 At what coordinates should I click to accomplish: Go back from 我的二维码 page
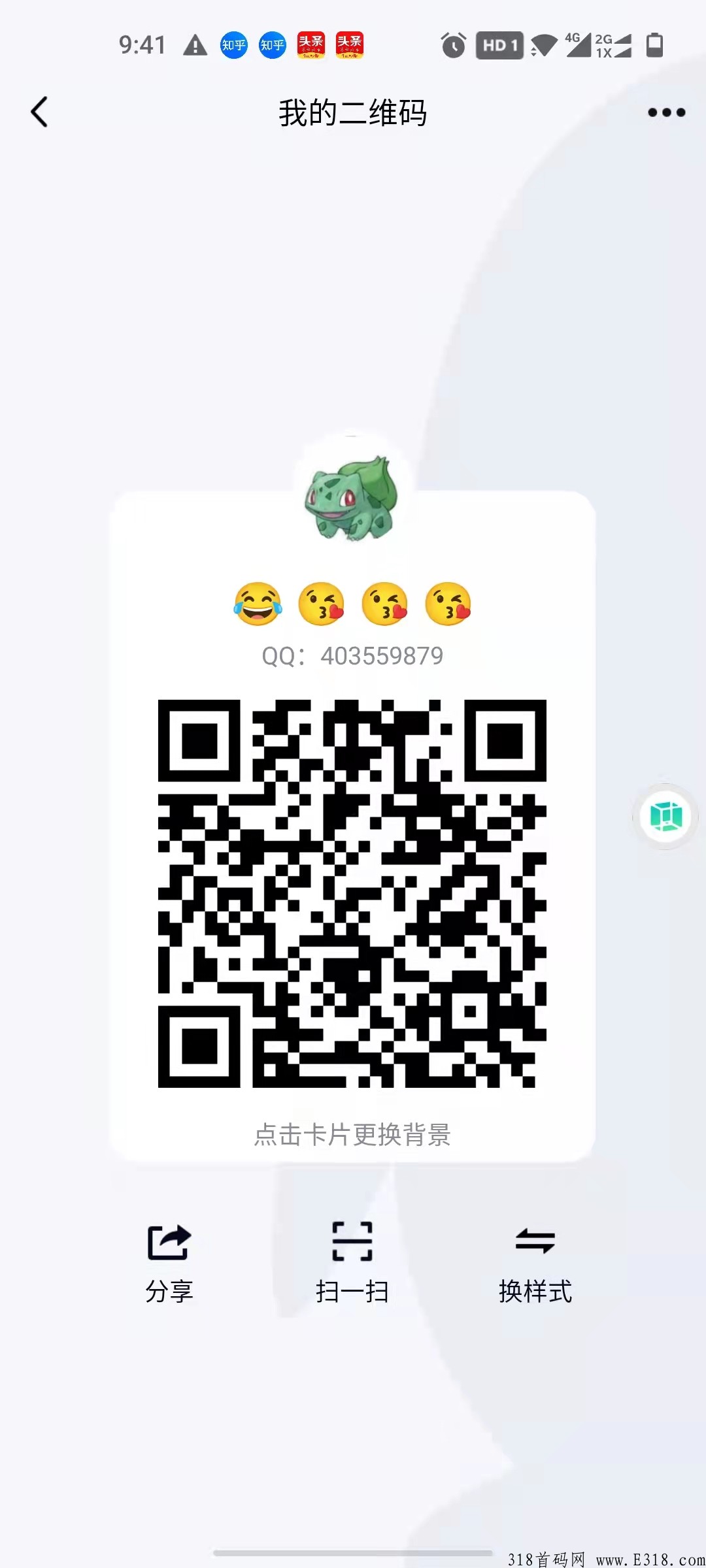(39, 112)
